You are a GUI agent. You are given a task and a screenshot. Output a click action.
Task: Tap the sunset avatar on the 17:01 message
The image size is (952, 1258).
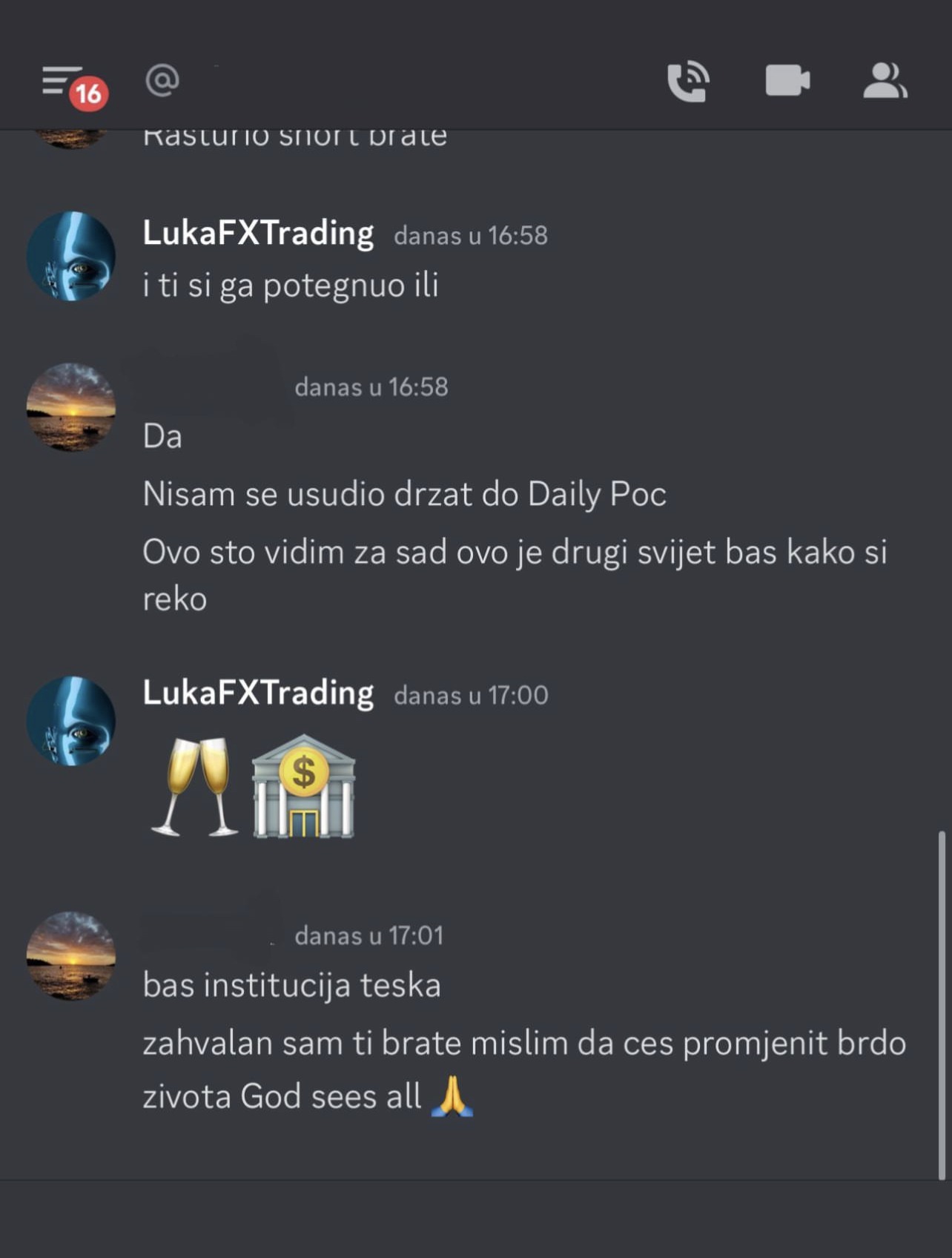[71, 955]
